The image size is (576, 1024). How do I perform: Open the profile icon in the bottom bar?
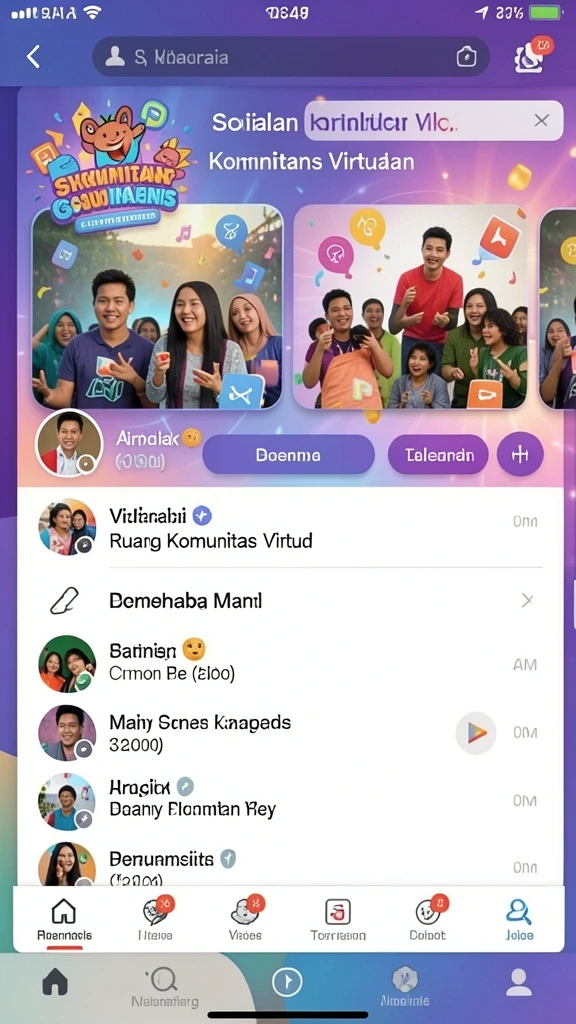pos(519,982)
